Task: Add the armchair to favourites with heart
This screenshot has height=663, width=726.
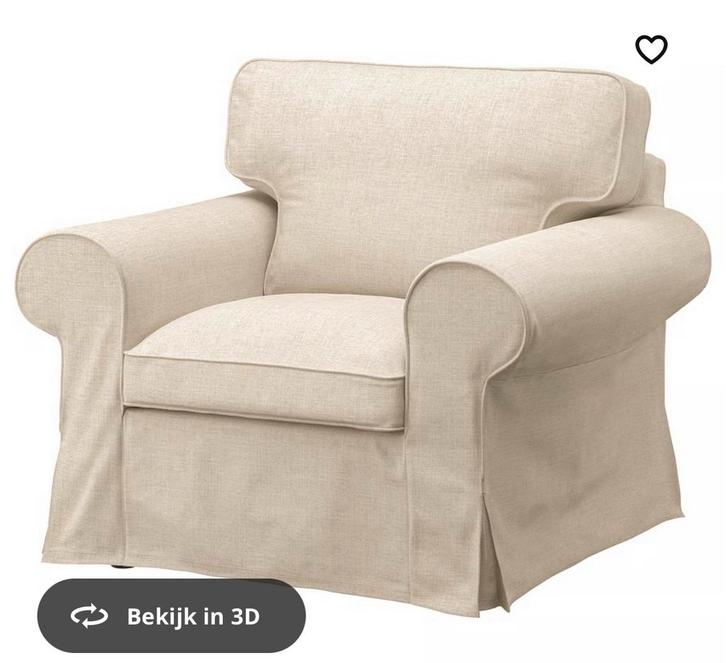Action: [x=651, y=49]
